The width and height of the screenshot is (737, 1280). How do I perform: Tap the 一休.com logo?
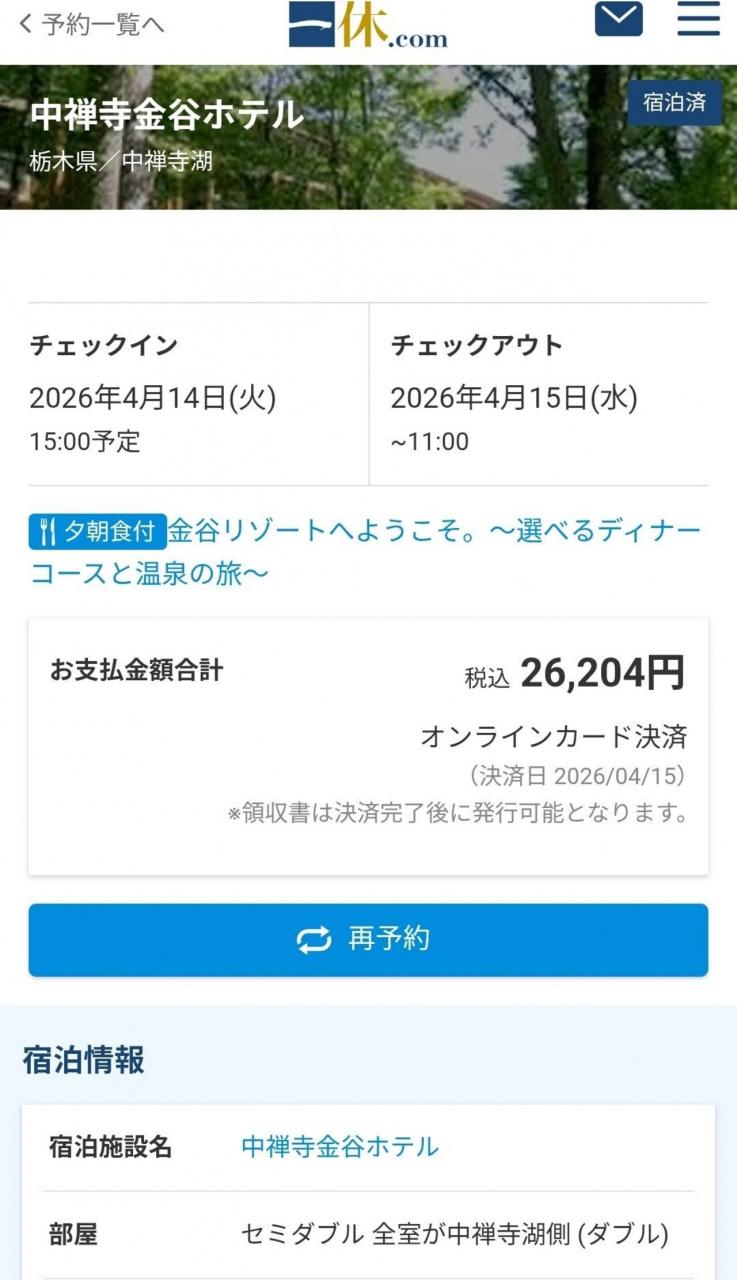pos(368,25)
